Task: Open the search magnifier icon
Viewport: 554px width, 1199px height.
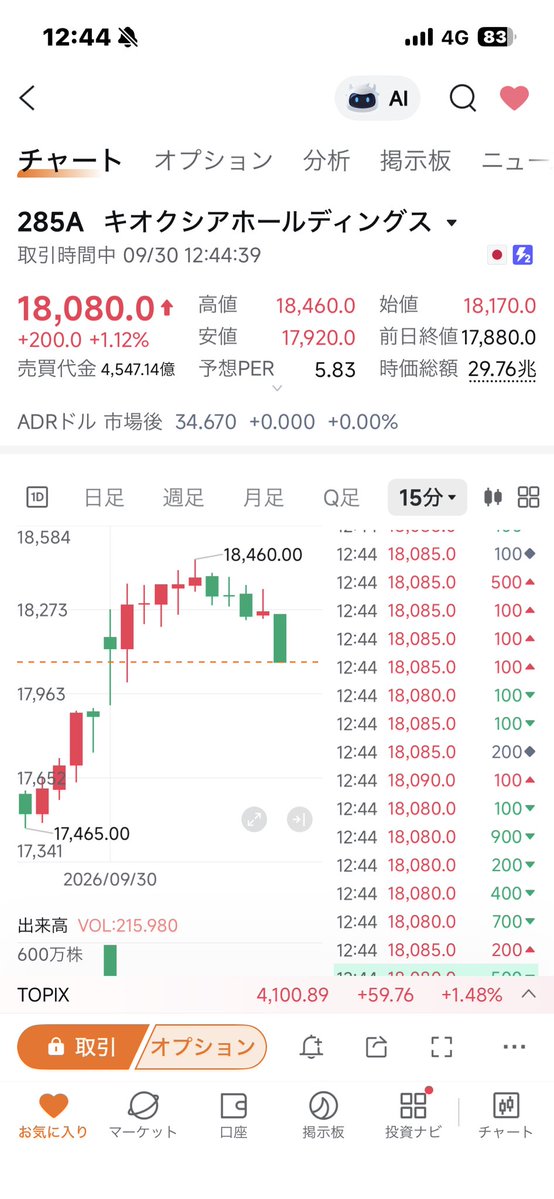Action: pyautogui.click(x=462, y=98)
